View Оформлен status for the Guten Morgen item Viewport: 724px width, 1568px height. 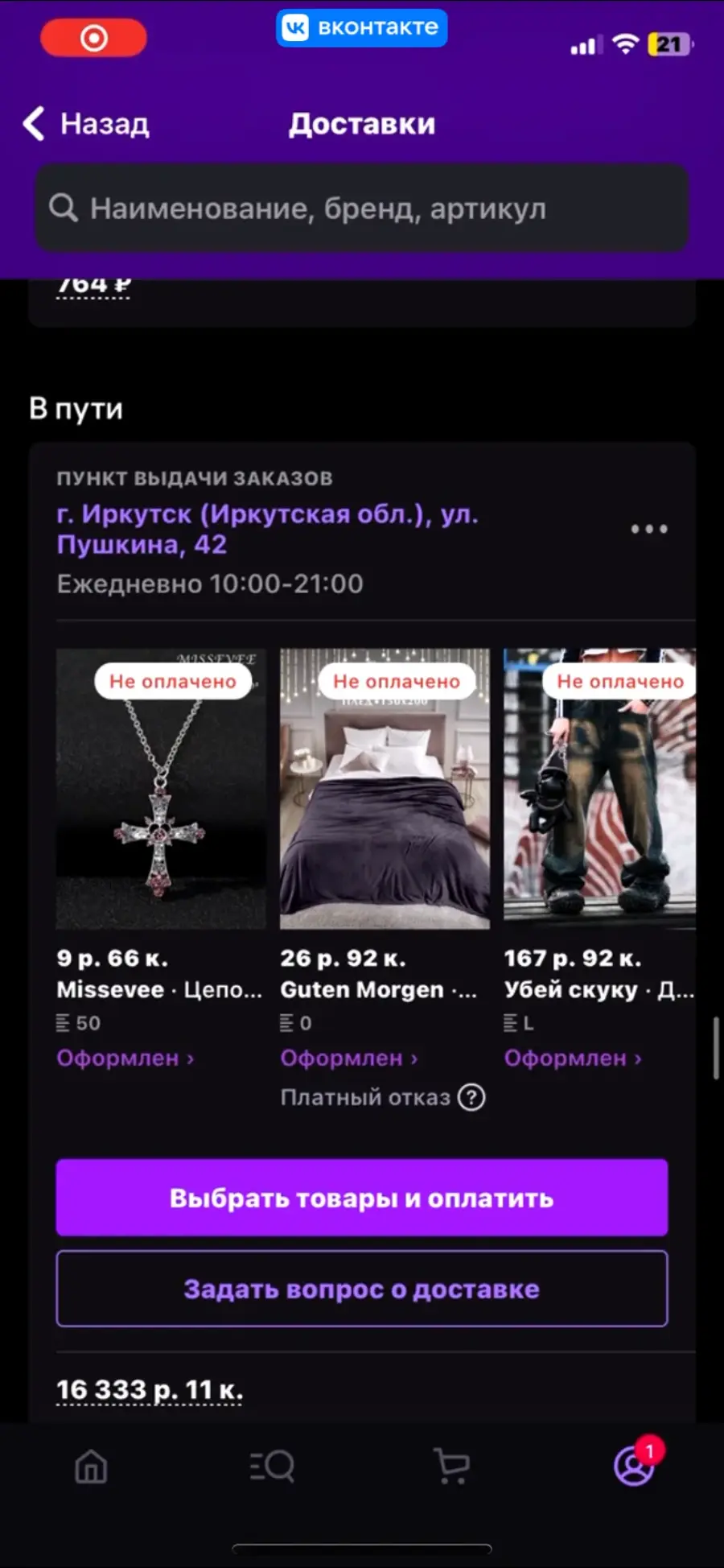(x=349, y=1058)
